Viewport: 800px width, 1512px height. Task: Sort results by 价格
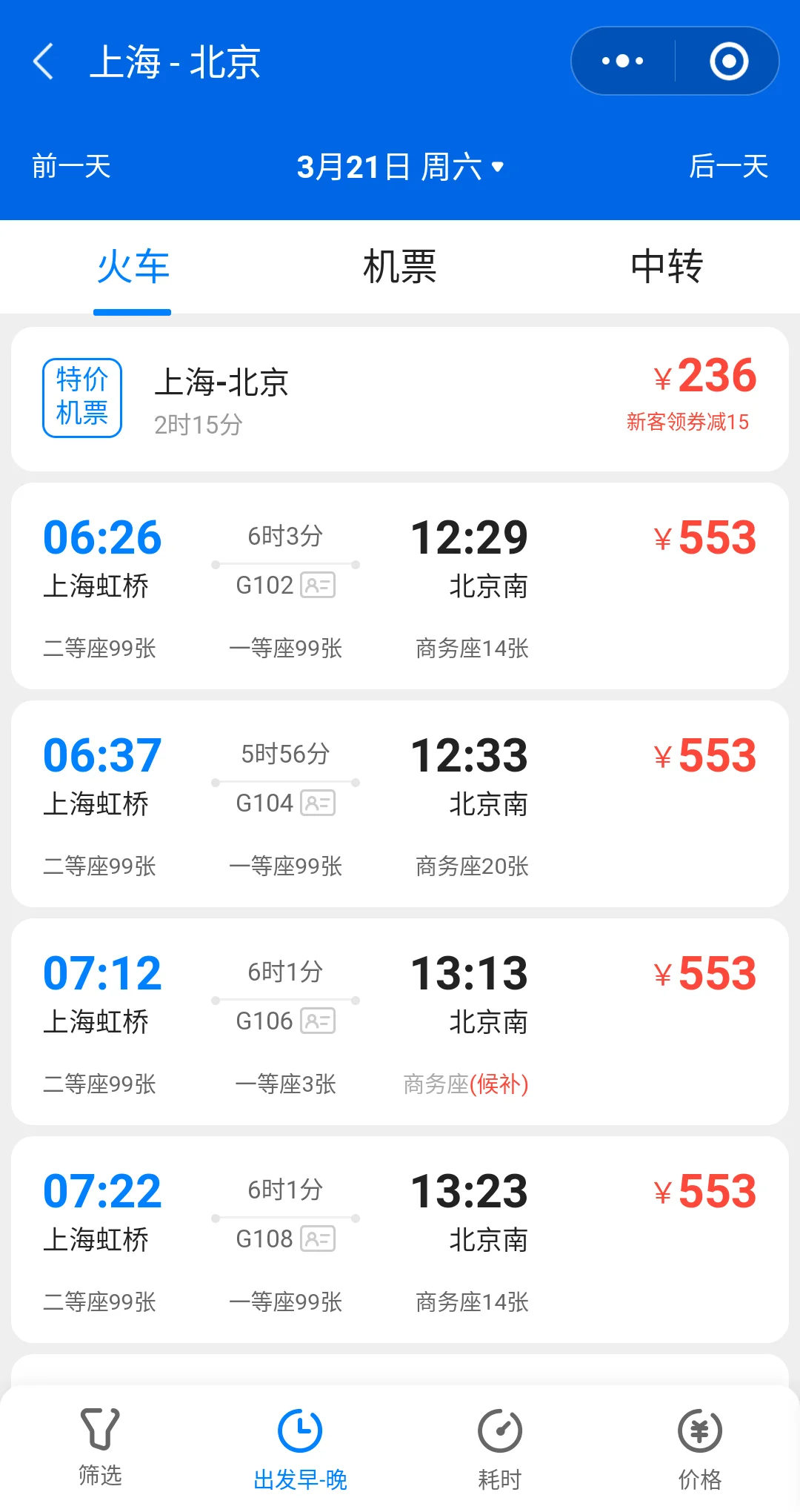(700, 1450)
